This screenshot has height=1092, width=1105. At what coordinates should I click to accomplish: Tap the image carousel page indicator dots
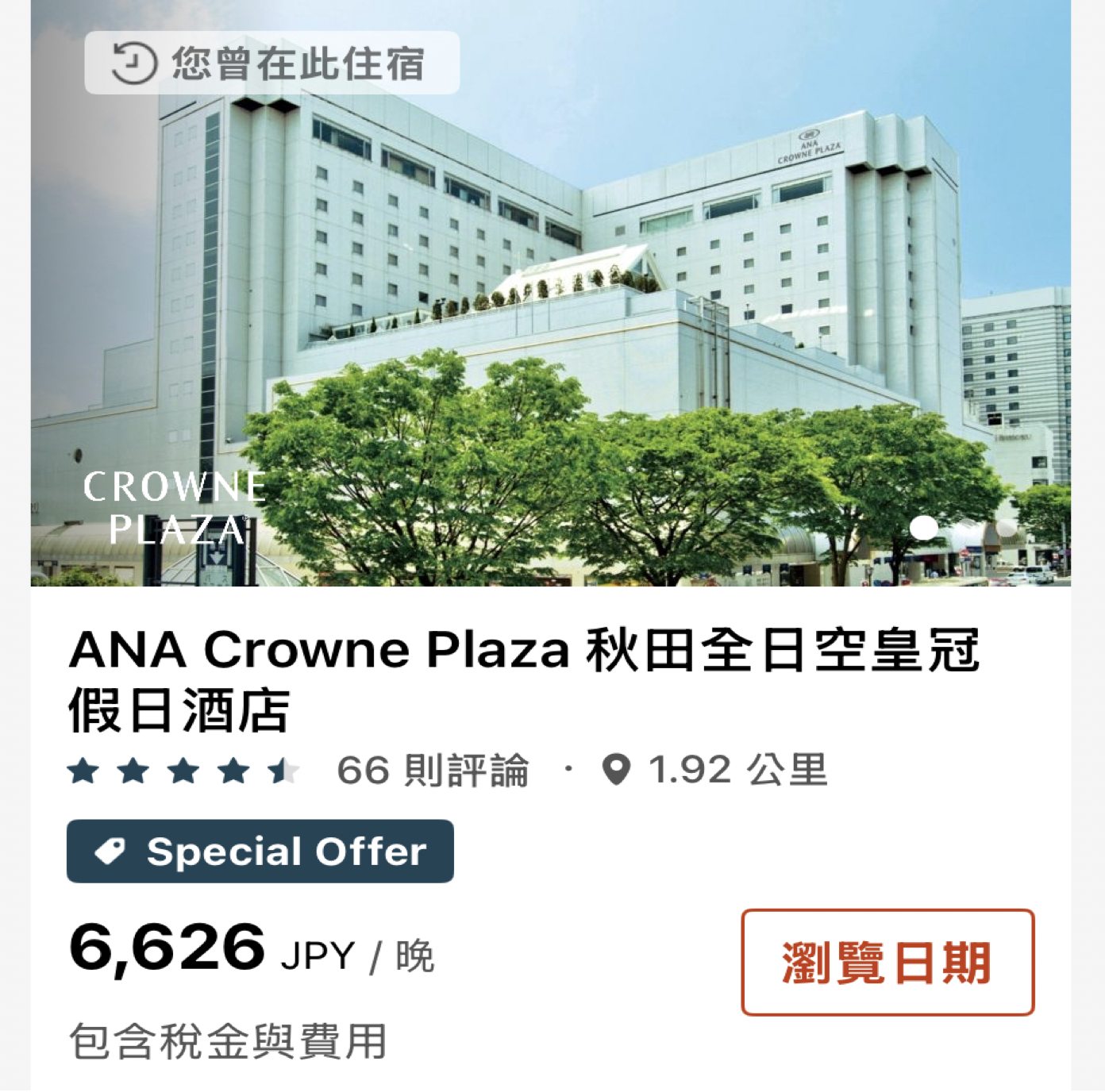(x=964, y=529)
